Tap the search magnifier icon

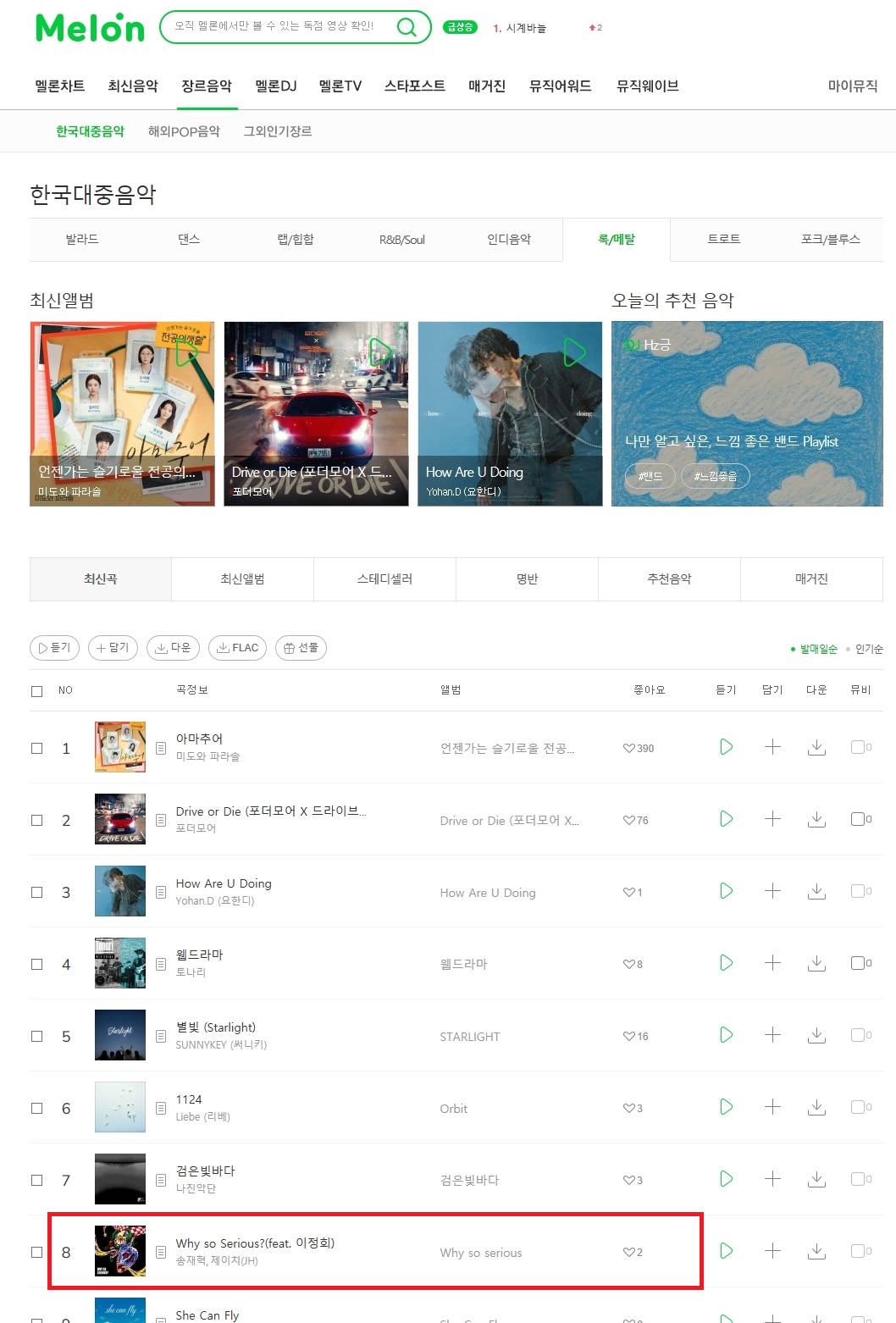[x=407, y=27]
